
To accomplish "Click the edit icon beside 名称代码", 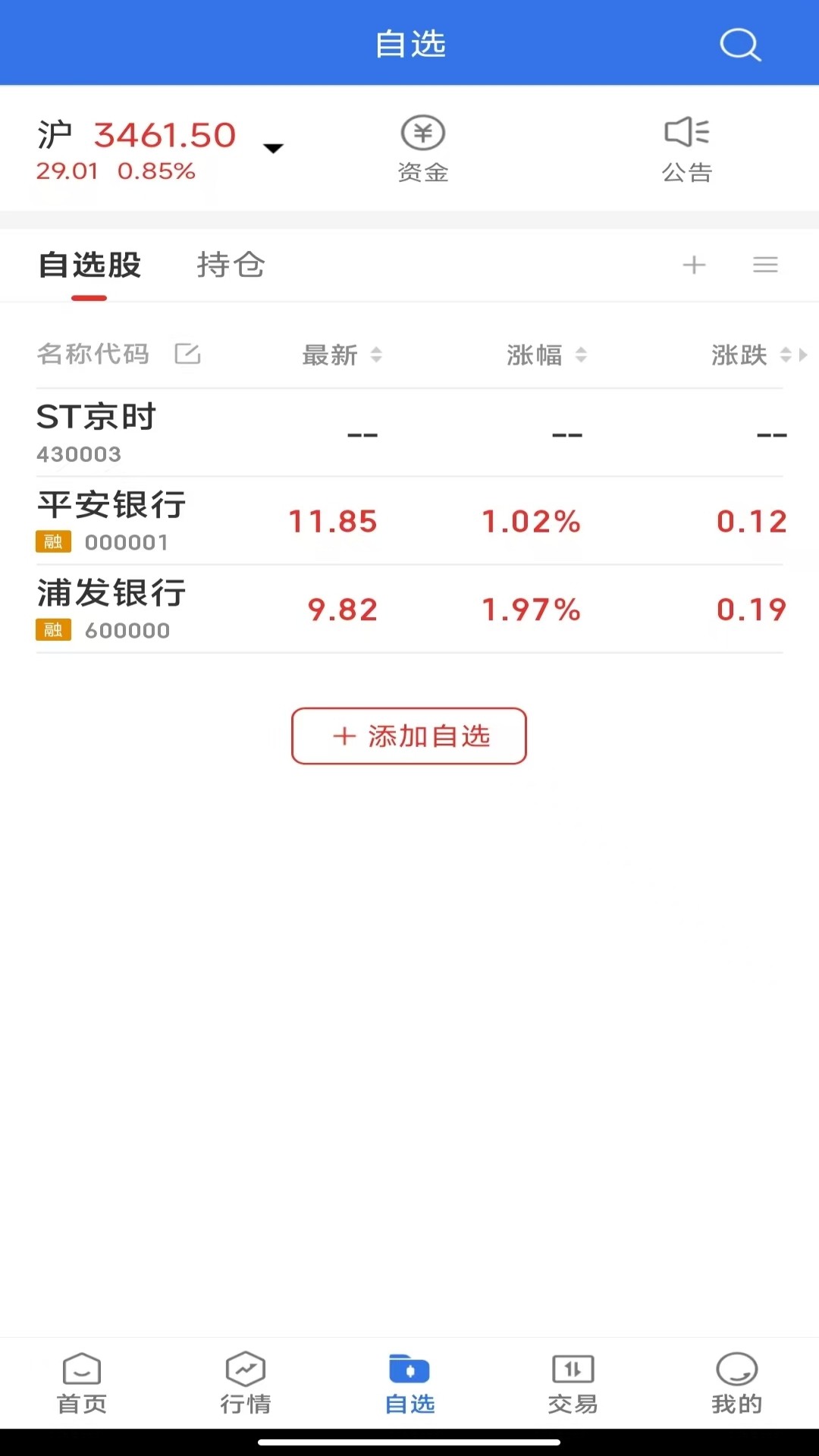I will (188, 354).
